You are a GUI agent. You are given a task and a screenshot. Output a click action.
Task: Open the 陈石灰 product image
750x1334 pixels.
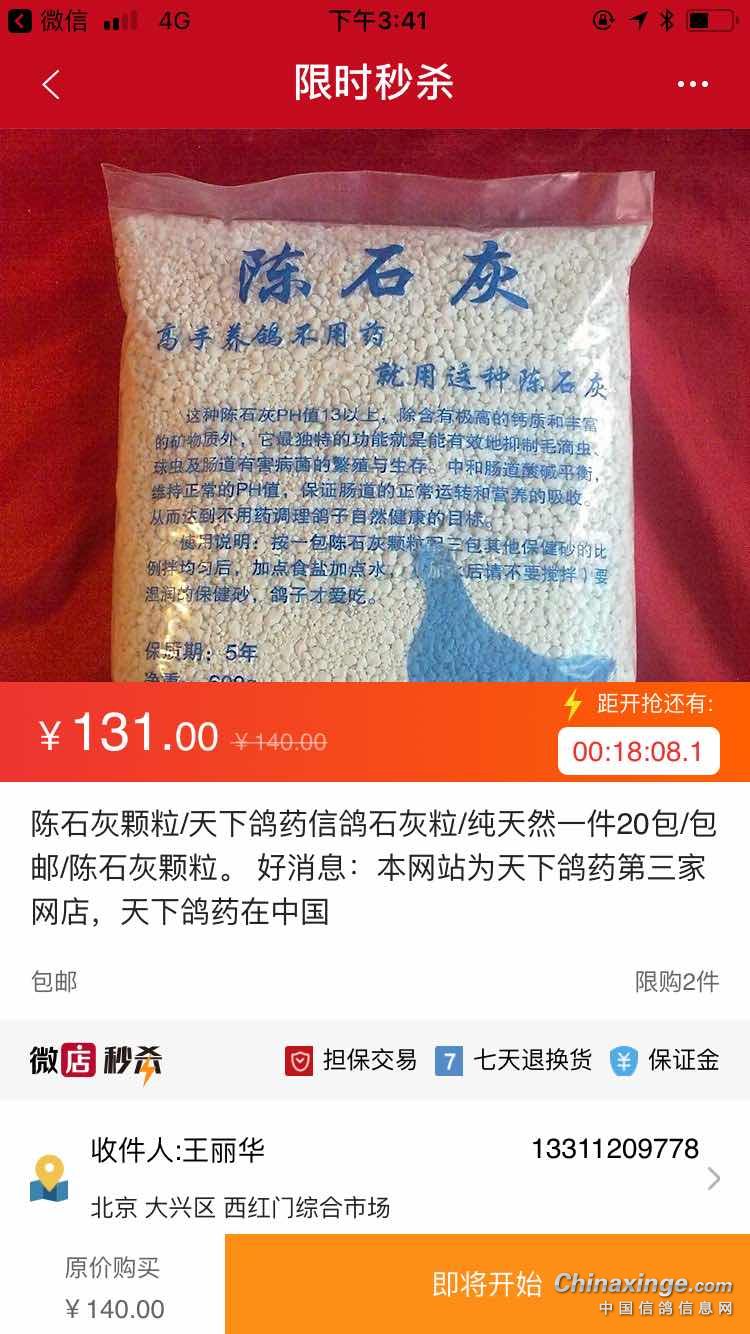375,405
